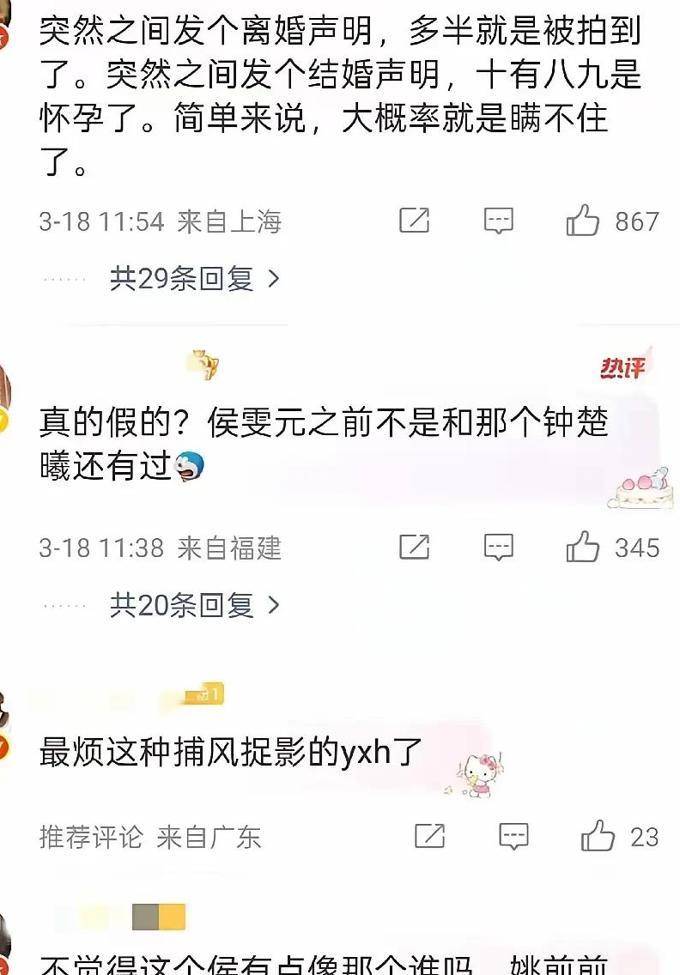Reply to the comment from Shanghai
The height and width of the screenshot is (975, 680).
click(x=498, y=221)
